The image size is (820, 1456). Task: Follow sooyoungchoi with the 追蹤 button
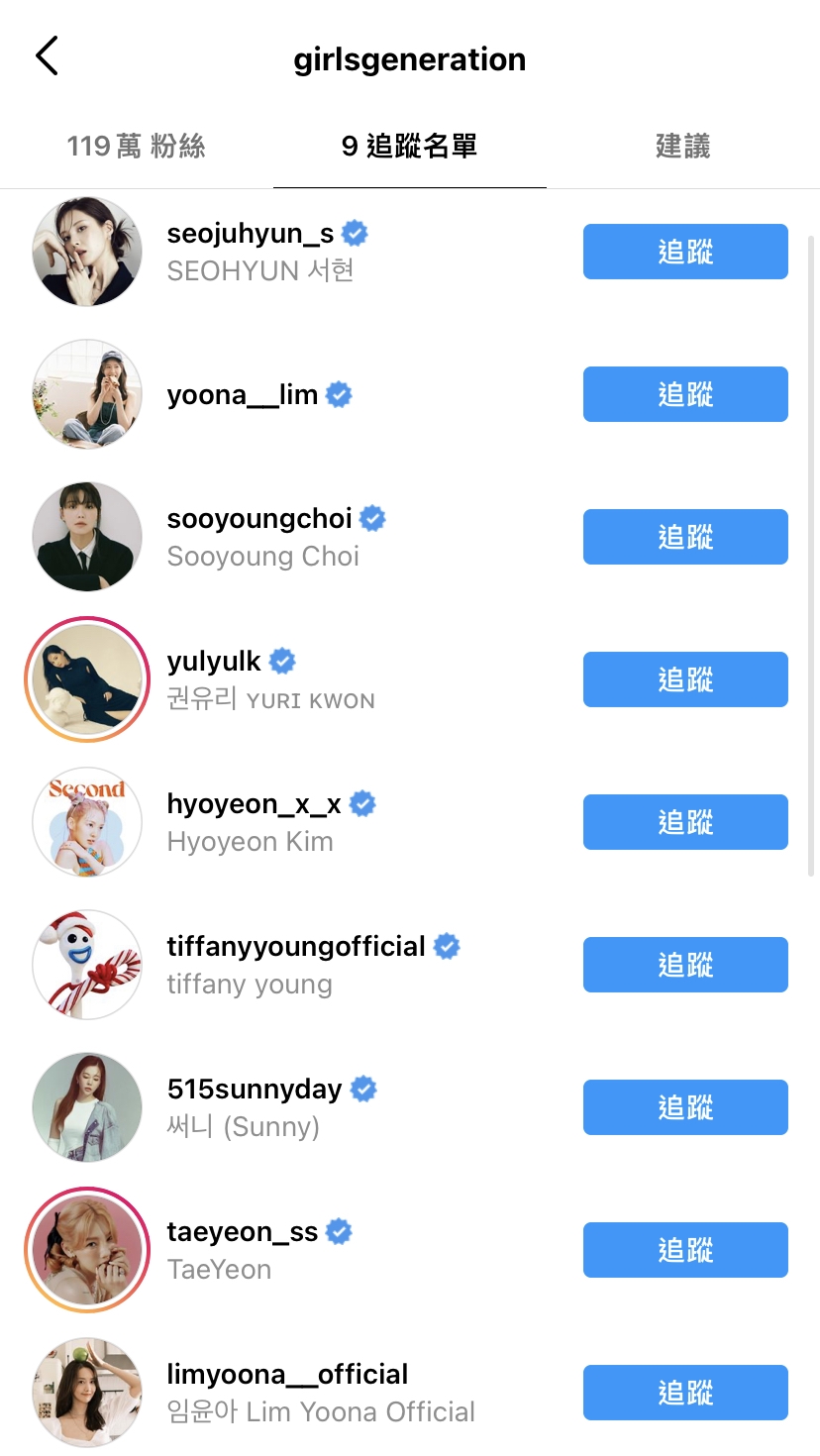point(684,537)
